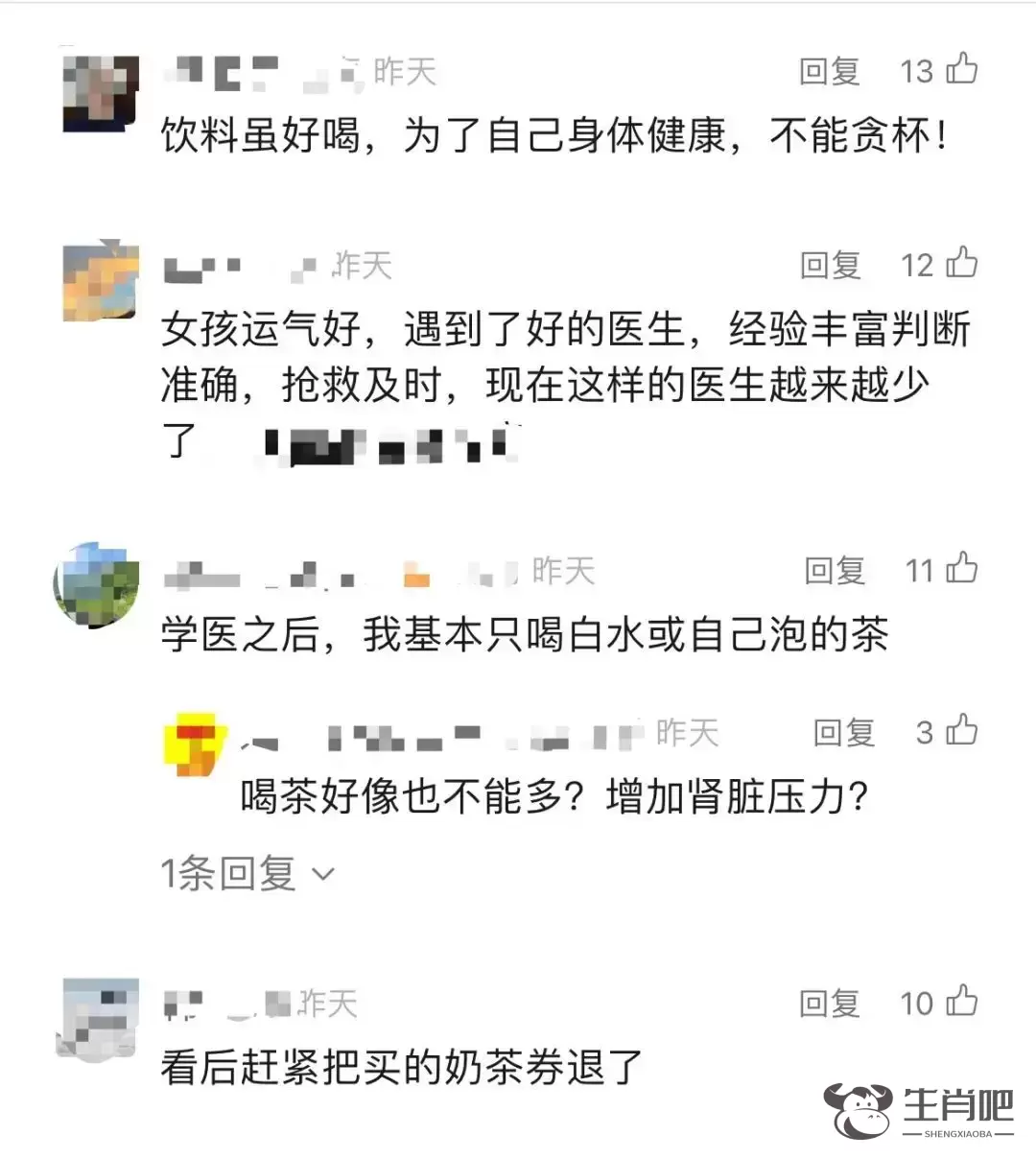Like the 奶茶券退了 comment

pyautogui.click(x=961, y=1002)
